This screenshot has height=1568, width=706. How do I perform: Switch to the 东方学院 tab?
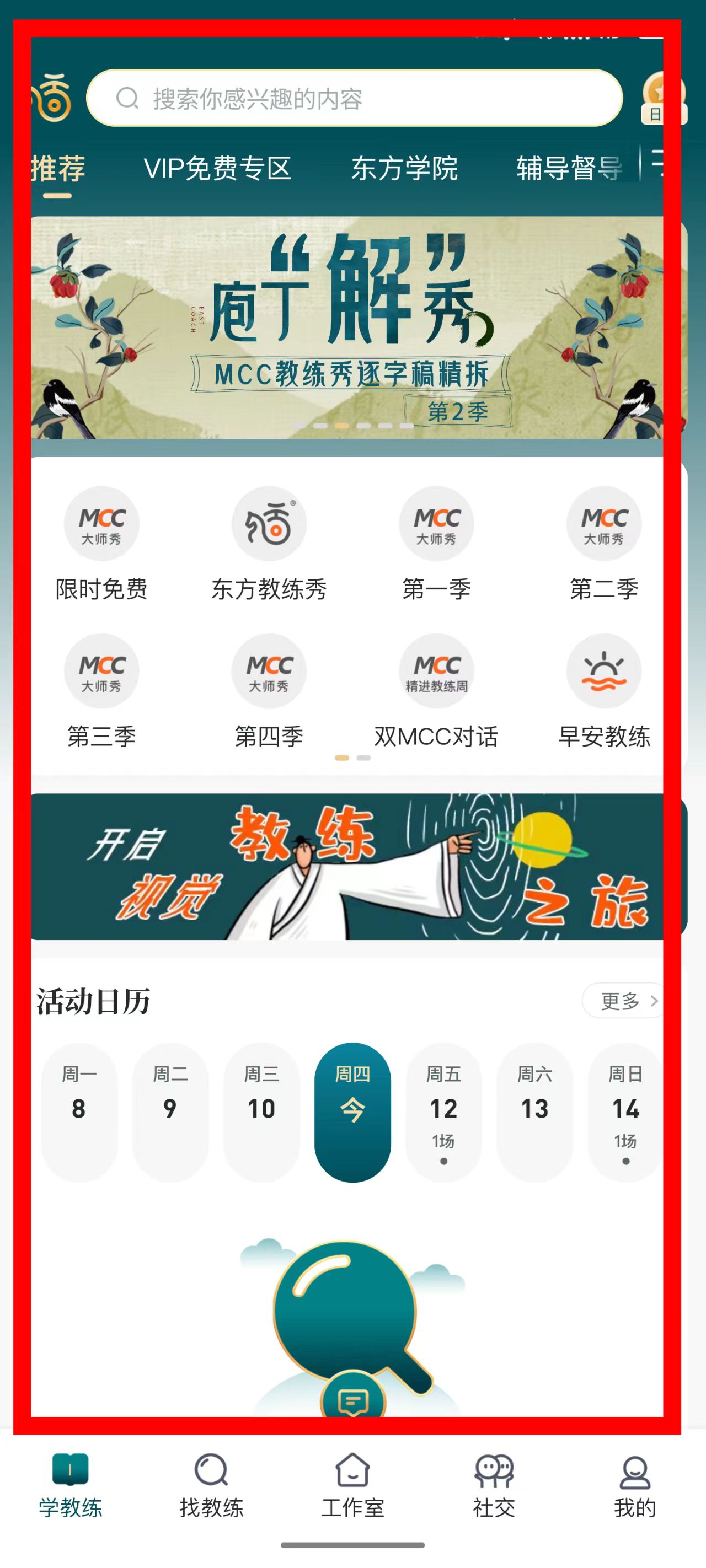[404, 168]
